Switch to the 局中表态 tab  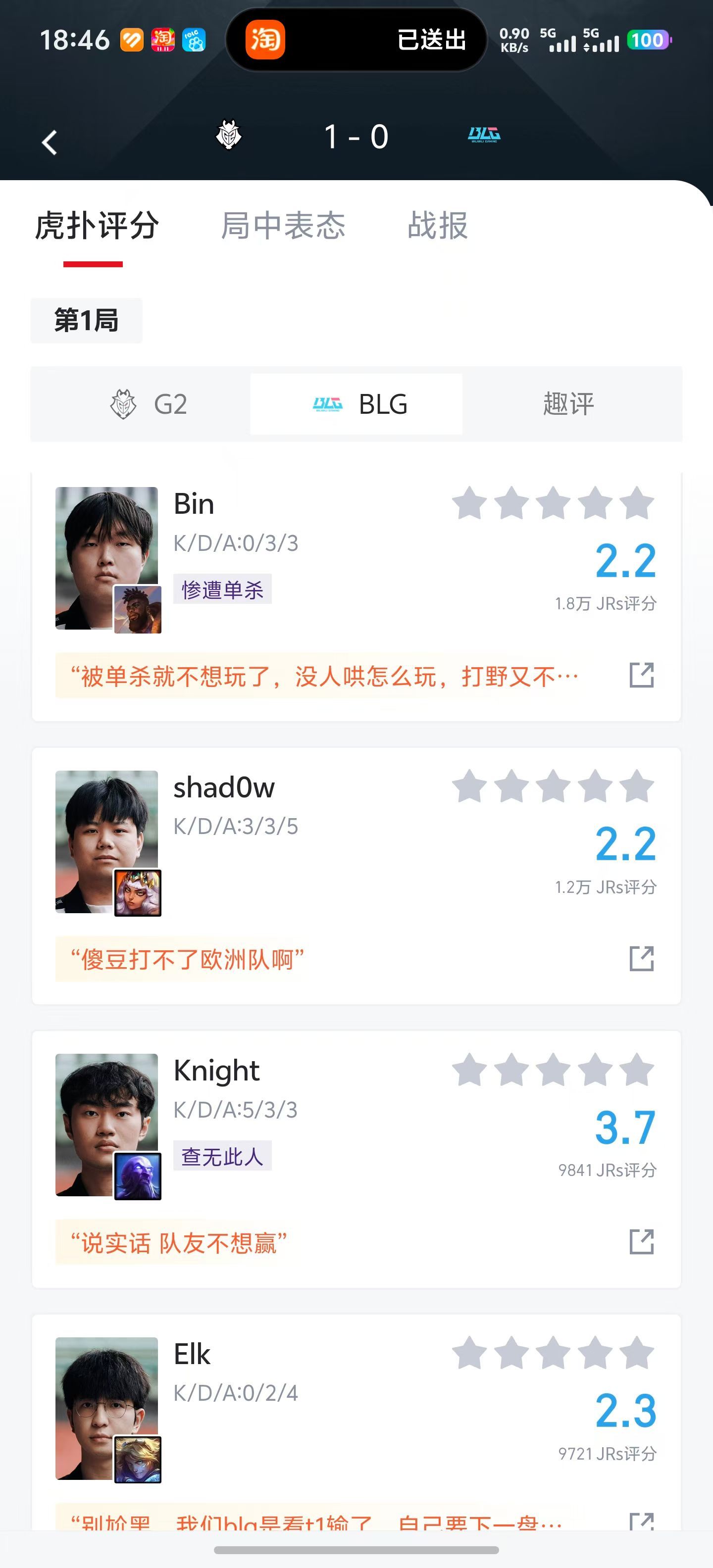click(x=283, y=226)
